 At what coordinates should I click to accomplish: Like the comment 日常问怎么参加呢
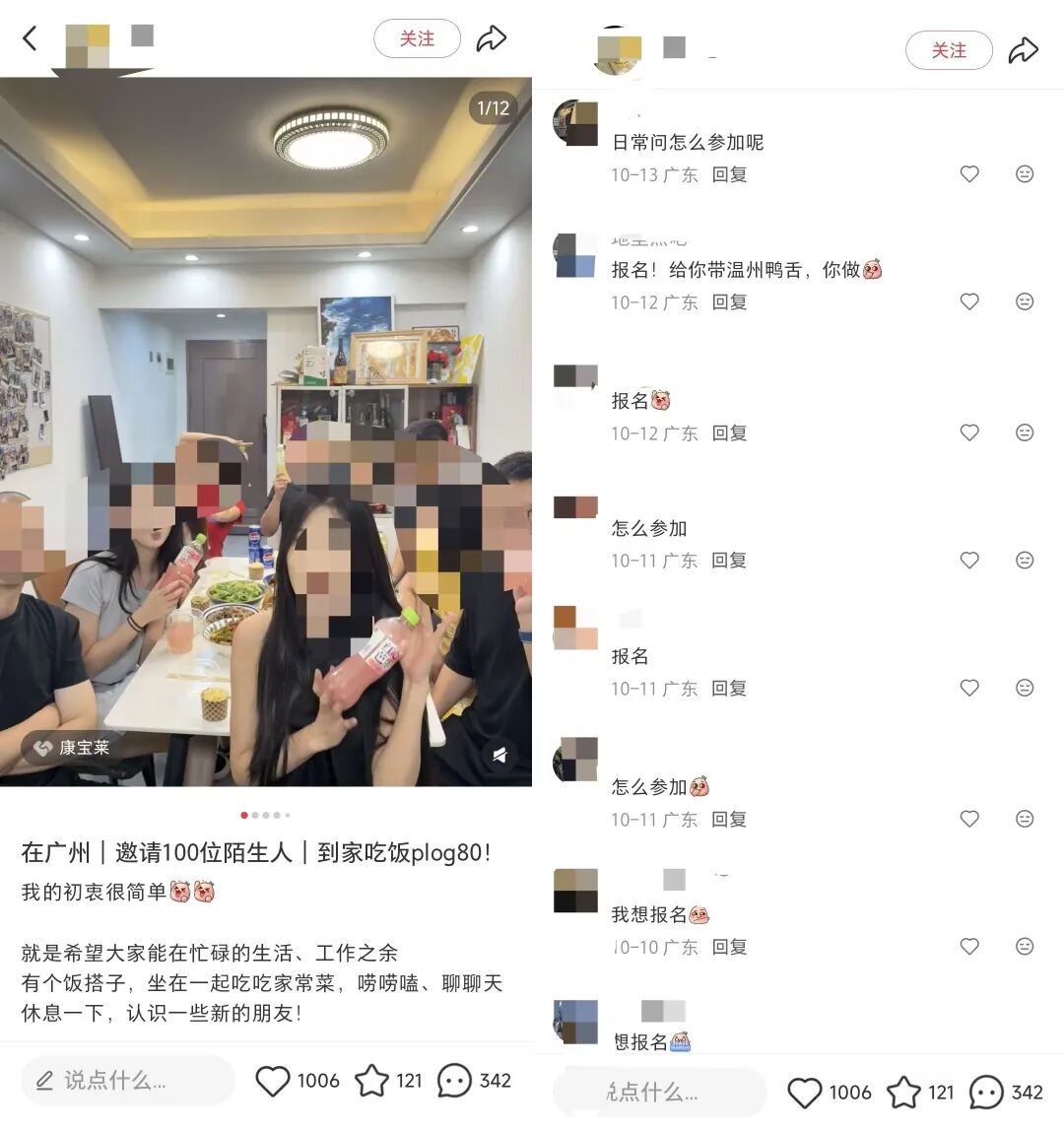969,174
